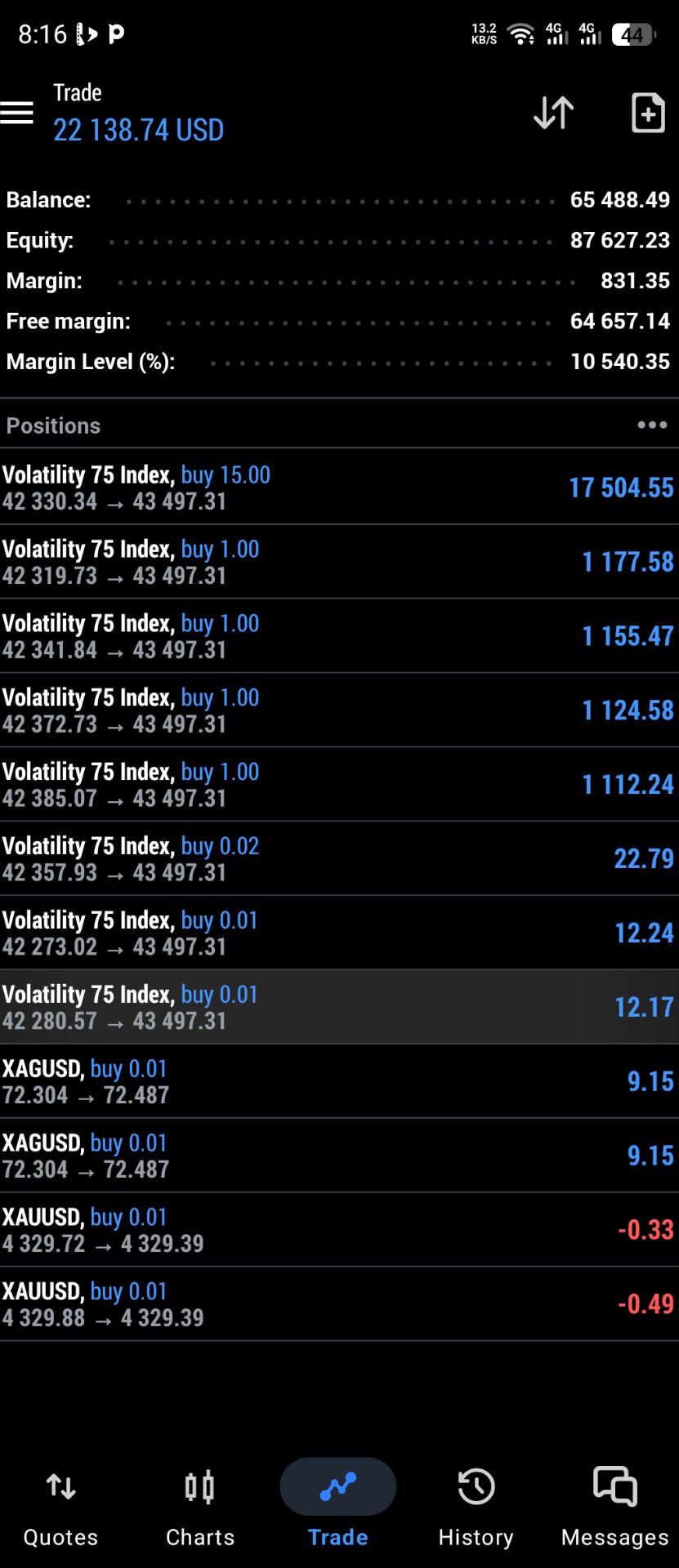The width and height of the screenshot is (679, 1568).
Task: Open the Positions three-dot menu
Action: [x=652, y=425]
